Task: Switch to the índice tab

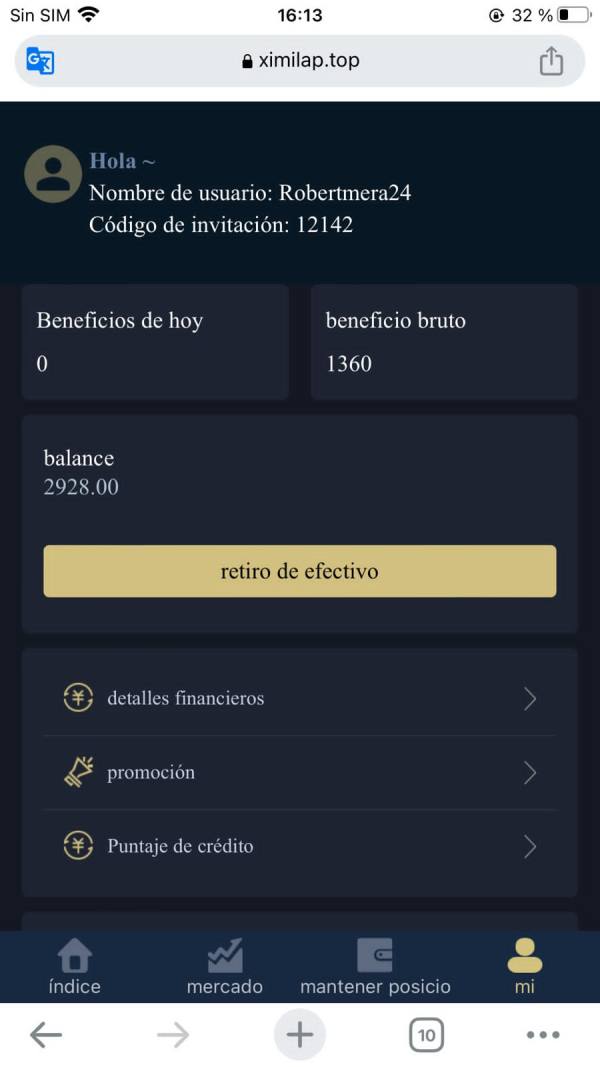Action: [x=75, y=967]
